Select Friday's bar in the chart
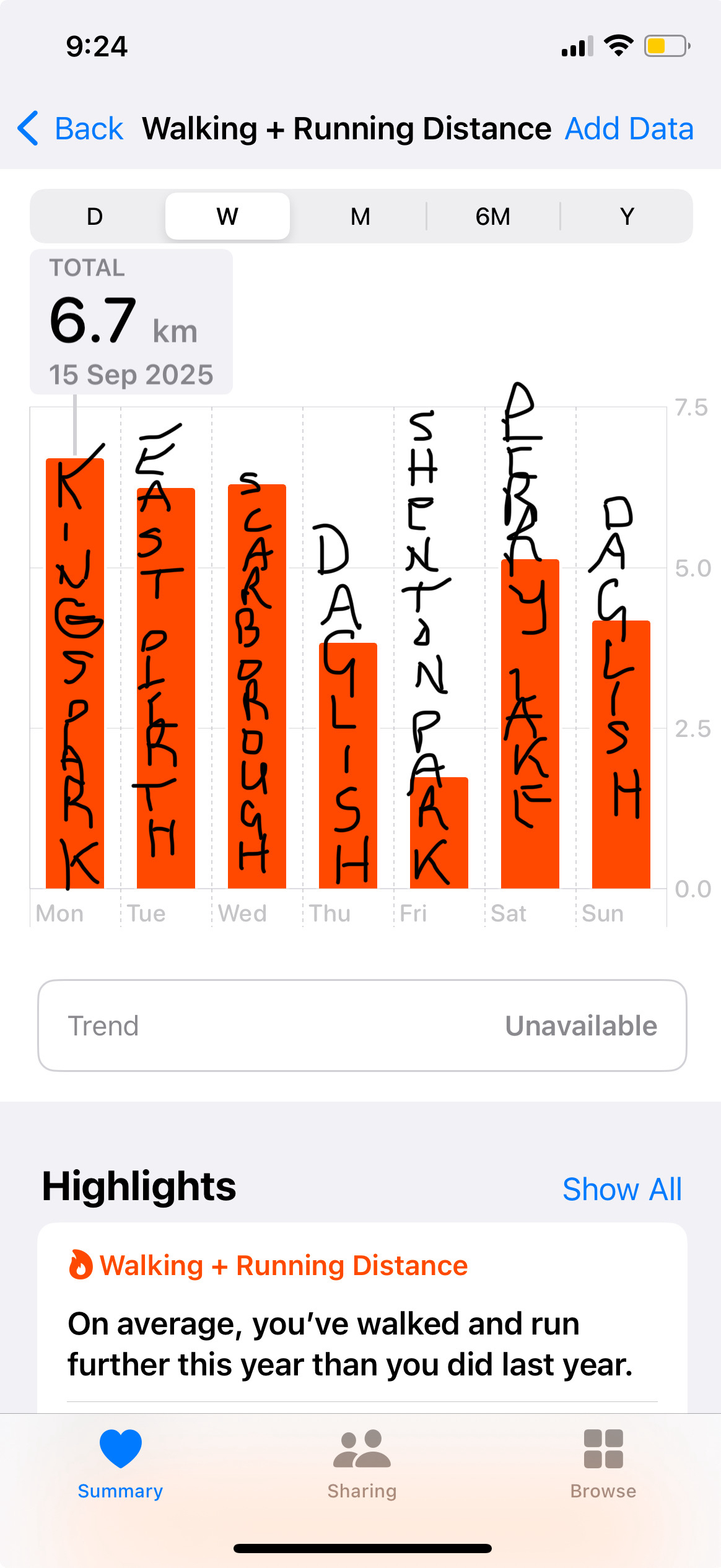721x1568 pixels. (439, 833)
